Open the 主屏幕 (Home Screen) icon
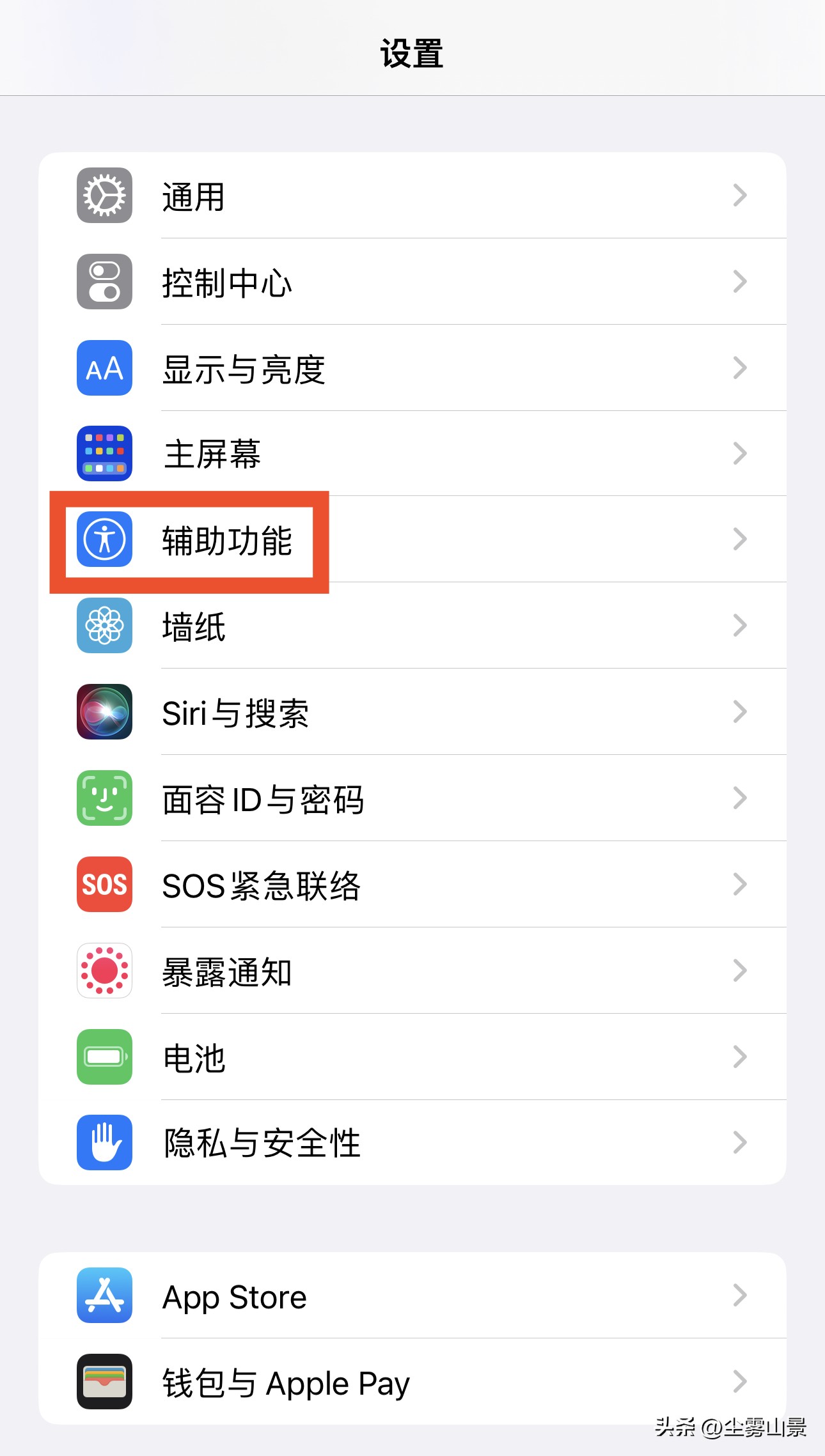 [104, 454]
